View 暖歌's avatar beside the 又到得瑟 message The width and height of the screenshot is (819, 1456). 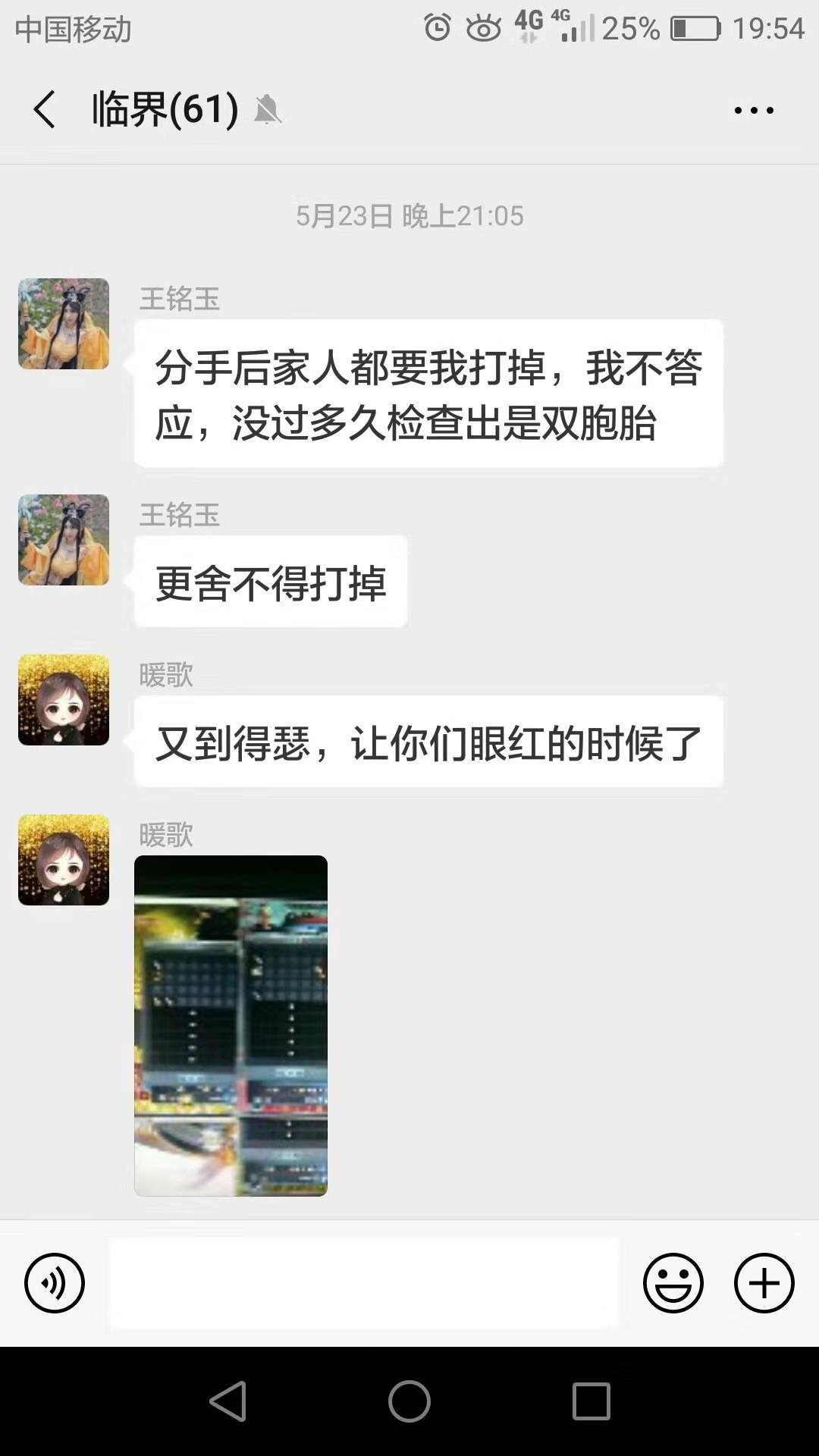tap(64, 700)
